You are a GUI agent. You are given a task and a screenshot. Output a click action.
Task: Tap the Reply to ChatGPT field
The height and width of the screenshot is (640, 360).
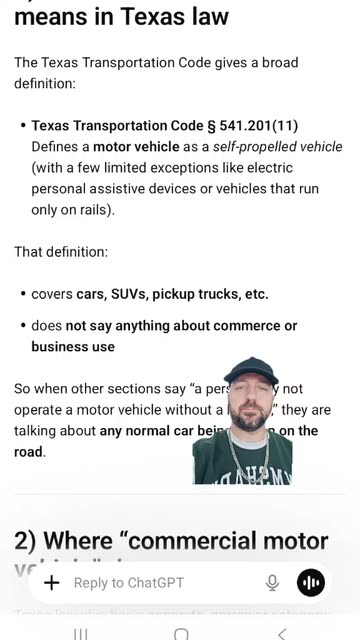(163, 583)
